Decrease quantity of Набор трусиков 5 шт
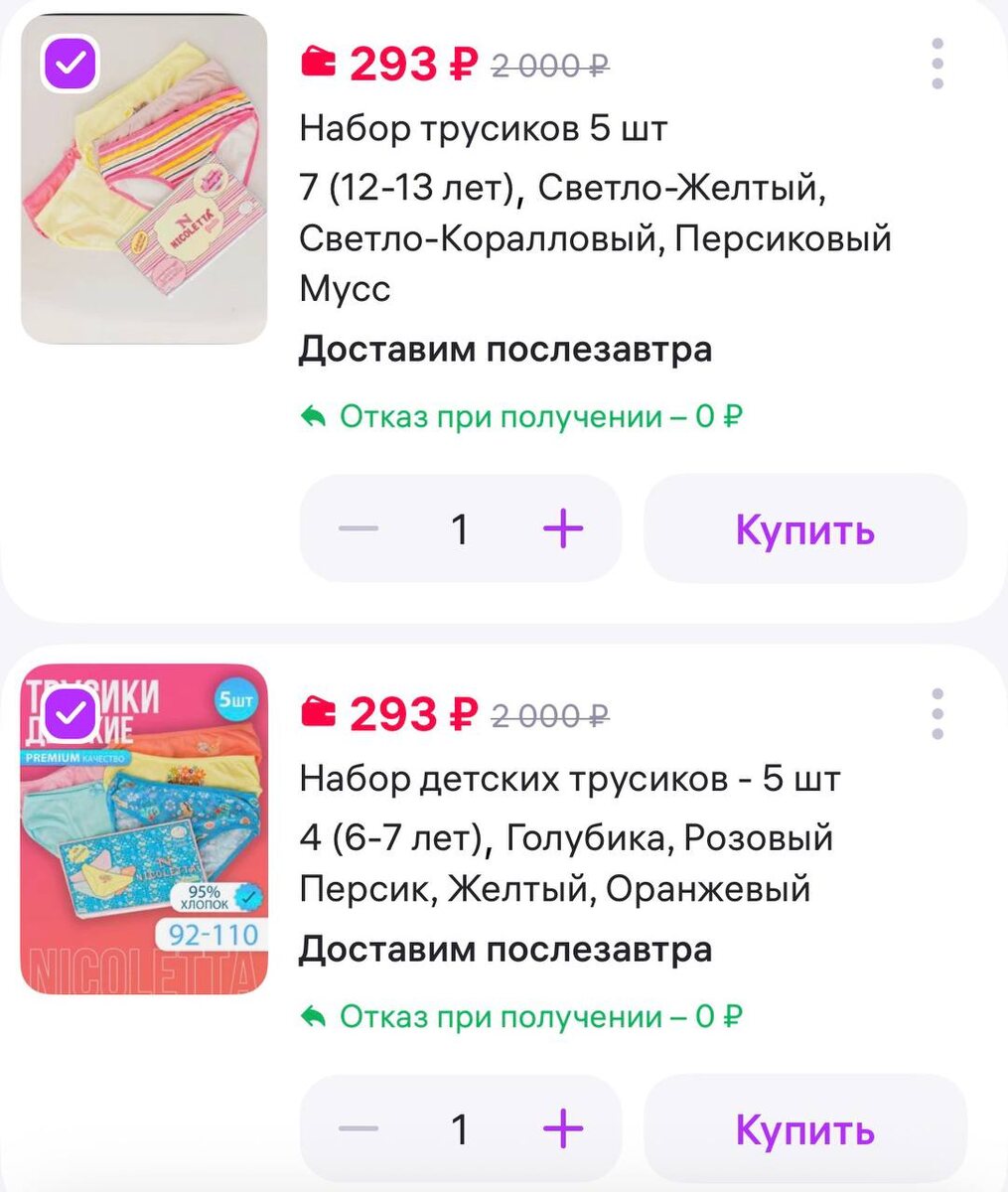Viewport: 1008px width, 1192px height. pyautogui.click(x=359, y=528)
